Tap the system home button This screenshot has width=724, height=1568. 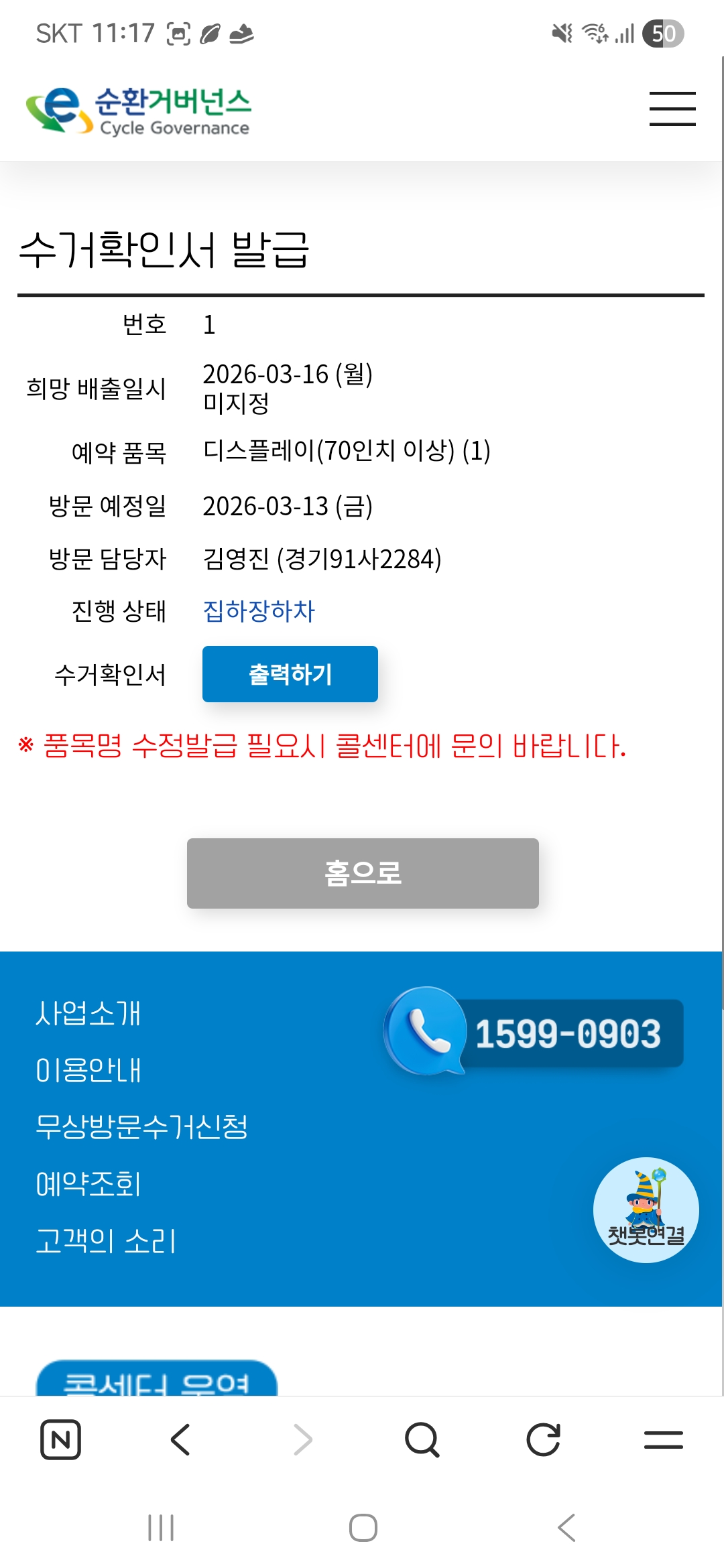[363, 1528]
